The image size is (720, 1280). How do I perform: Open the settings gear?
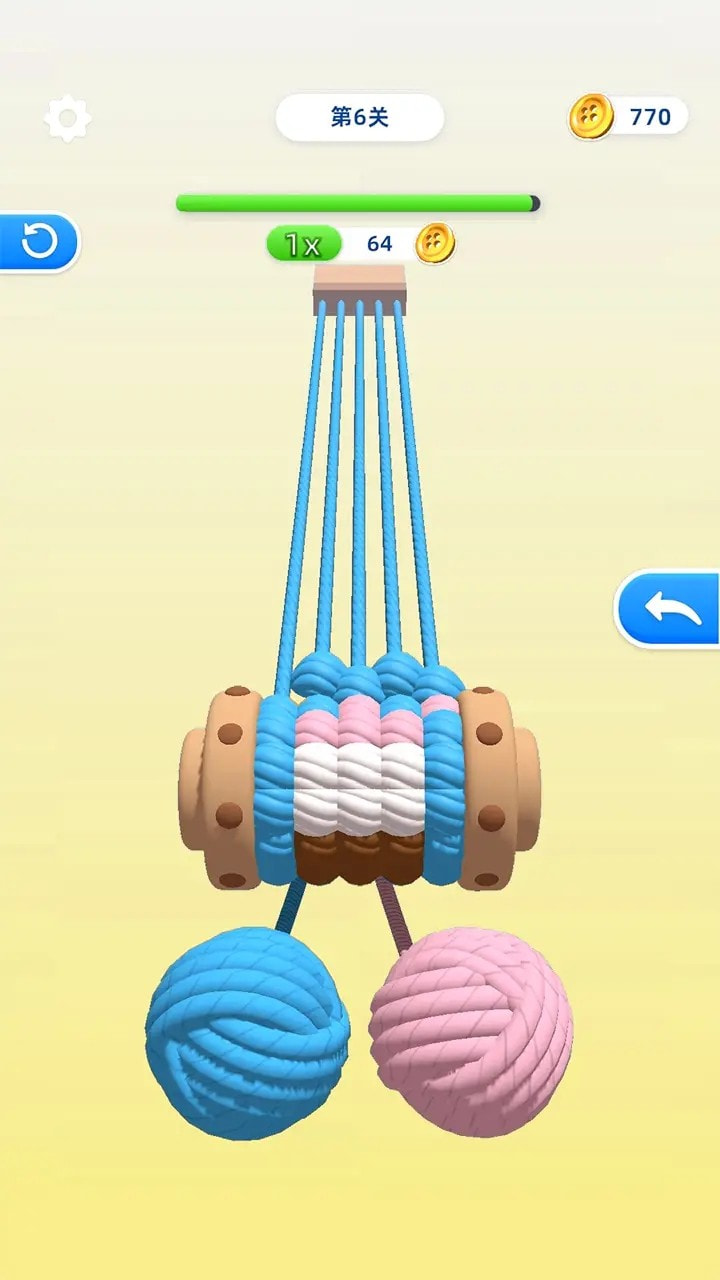point(68,119)
